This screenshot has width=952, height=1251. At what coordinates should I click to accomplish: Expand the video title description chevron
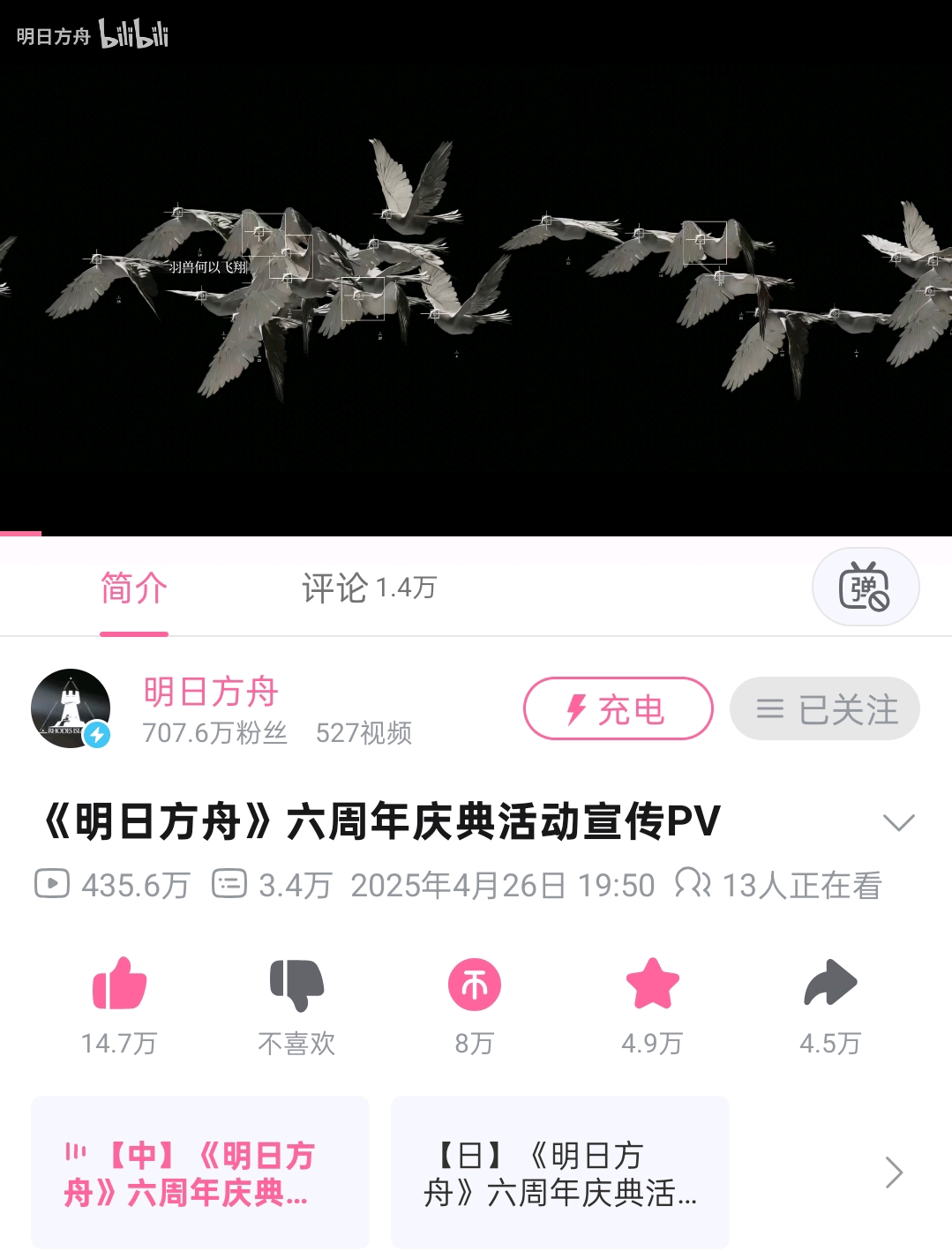pyautogui.click(x=898, y=822)
